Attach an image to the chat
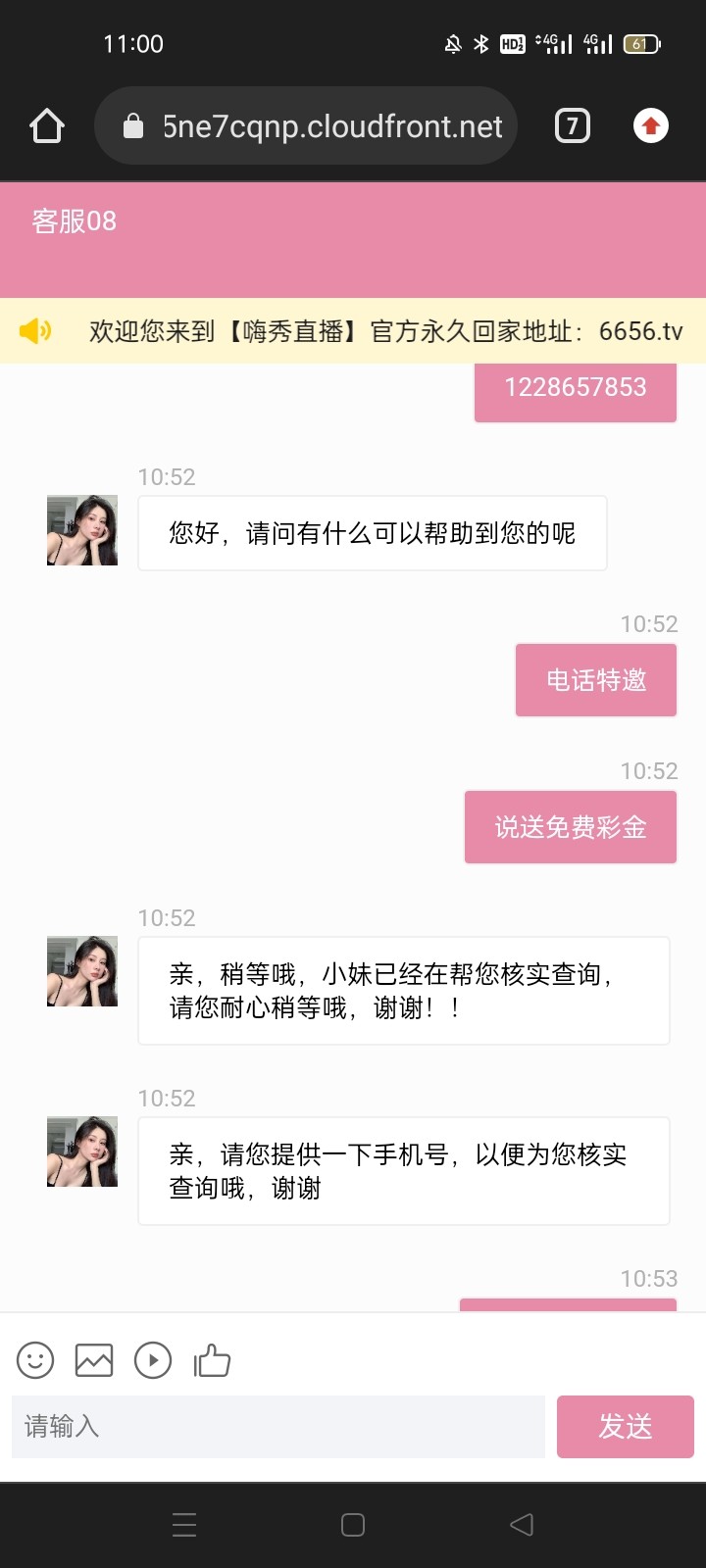 coord(94,1360)
